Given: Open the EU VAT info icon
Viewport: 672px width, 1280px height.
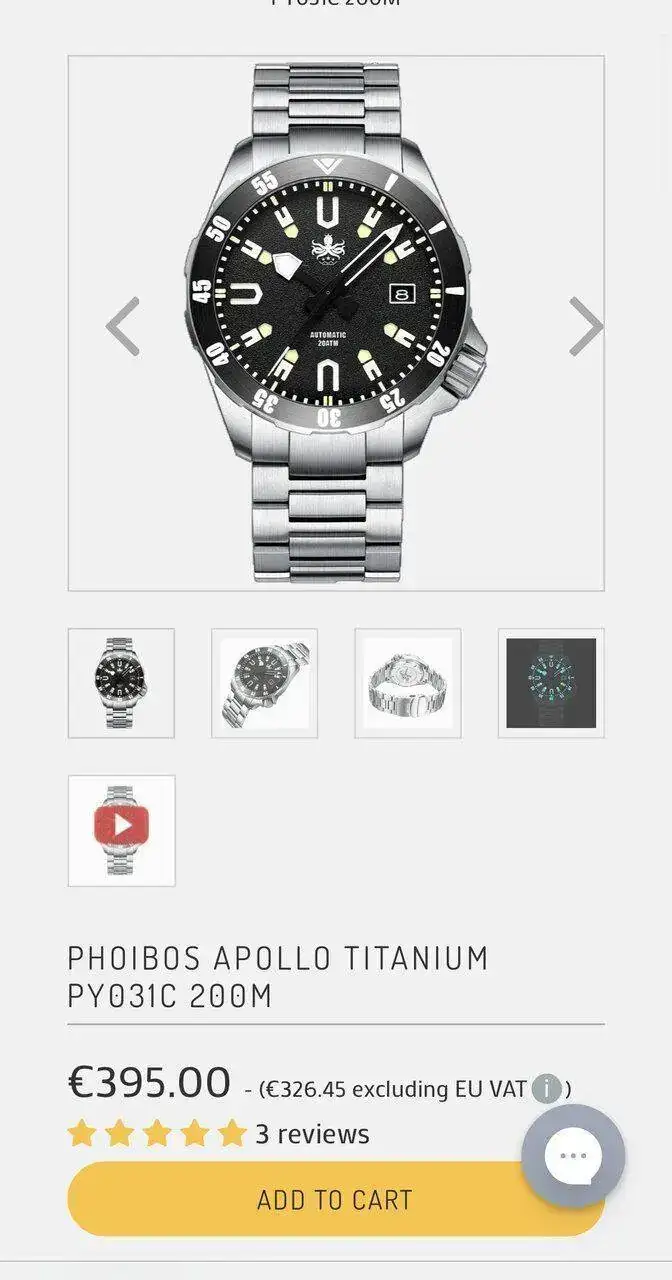Looking at the screenshot, I should tap(546, 1089).
